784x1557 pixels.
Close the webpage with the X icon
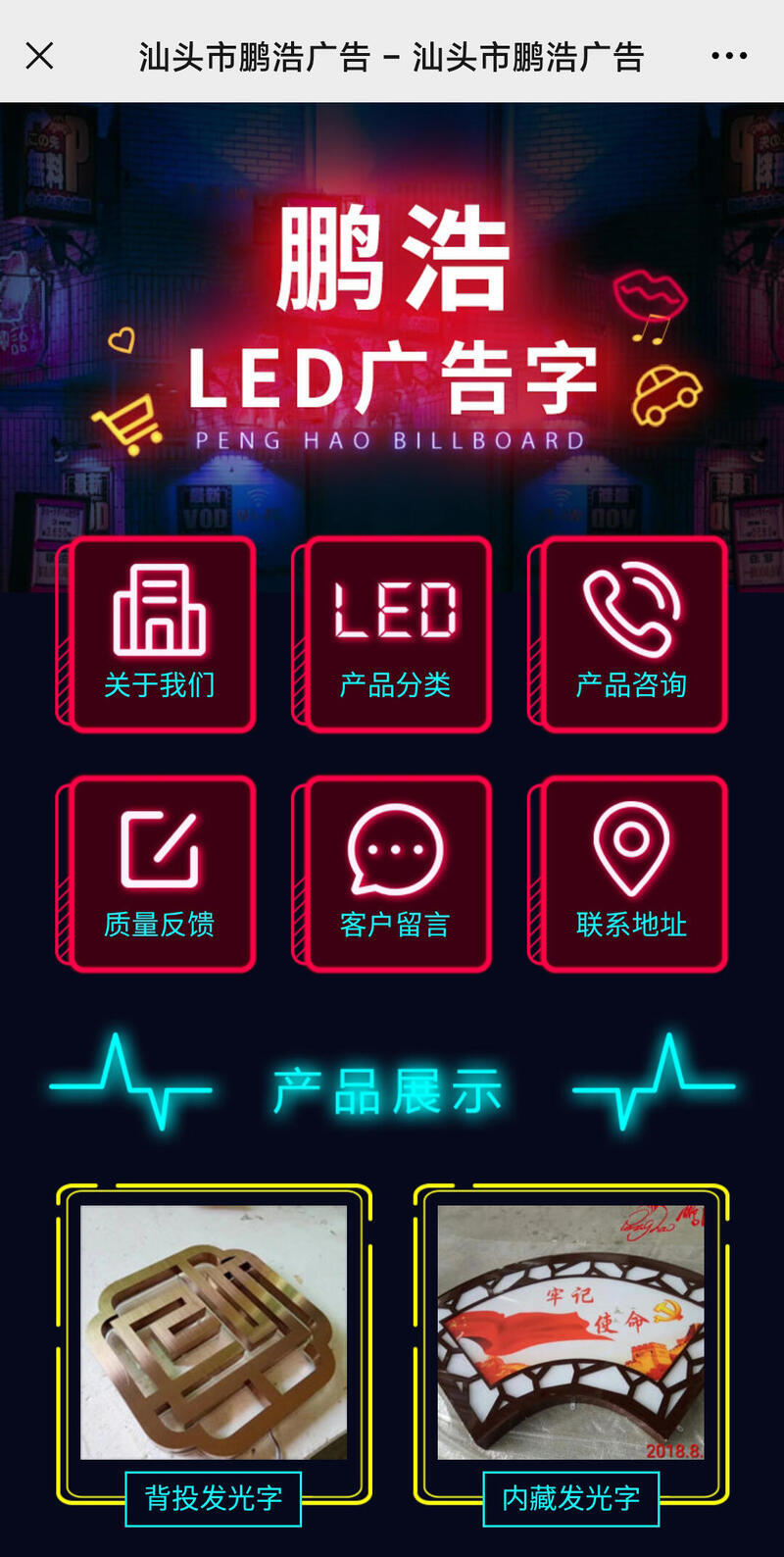(39, 56)
